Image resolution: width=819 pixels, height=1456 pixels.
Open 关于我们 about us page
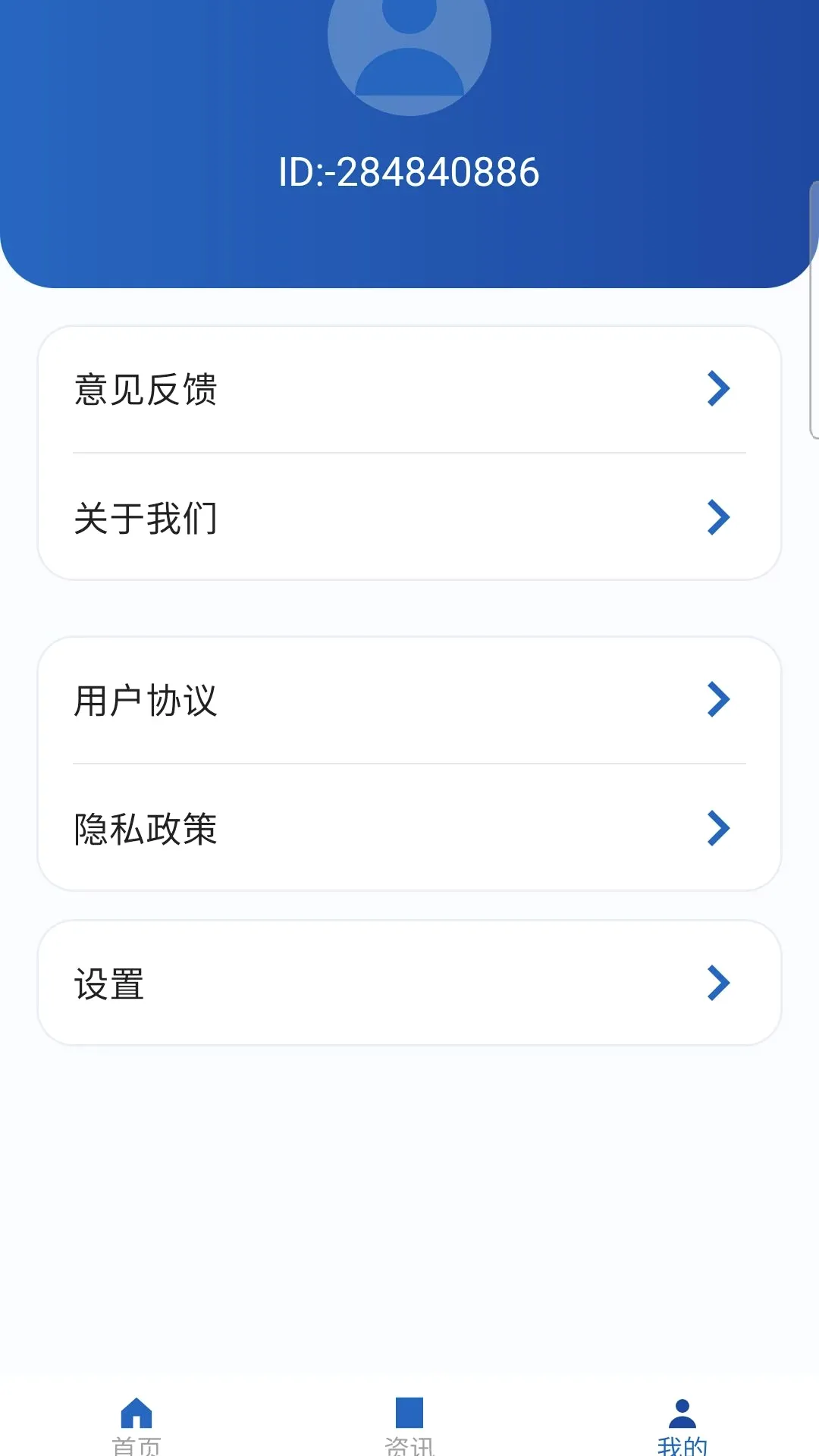pos(409,518)
